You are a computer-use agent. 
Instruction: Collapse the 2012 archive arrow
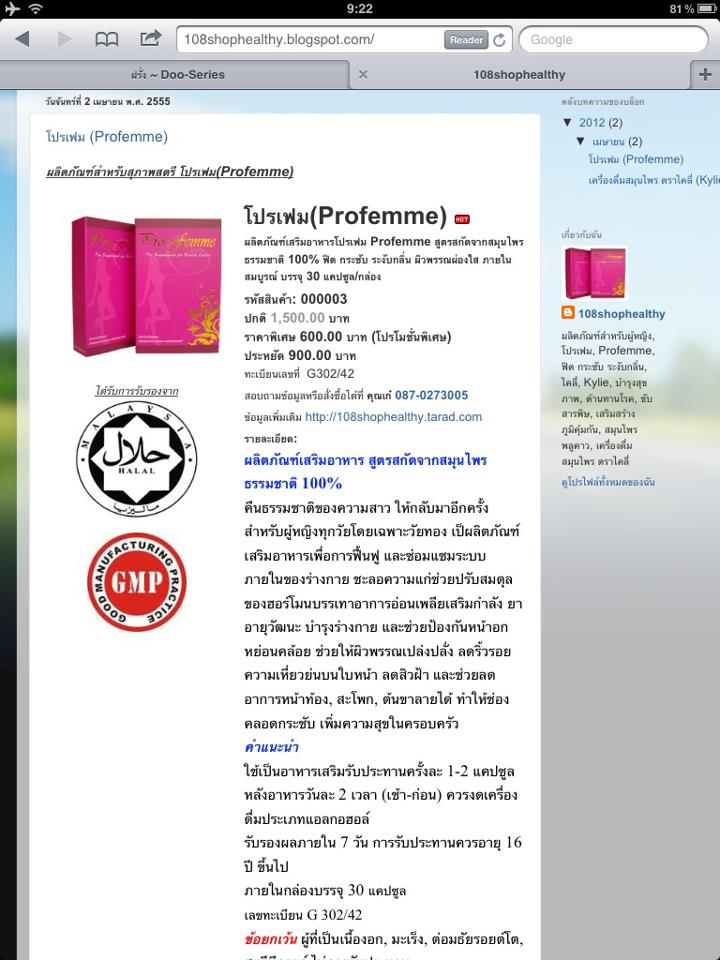tap(568, 123)
